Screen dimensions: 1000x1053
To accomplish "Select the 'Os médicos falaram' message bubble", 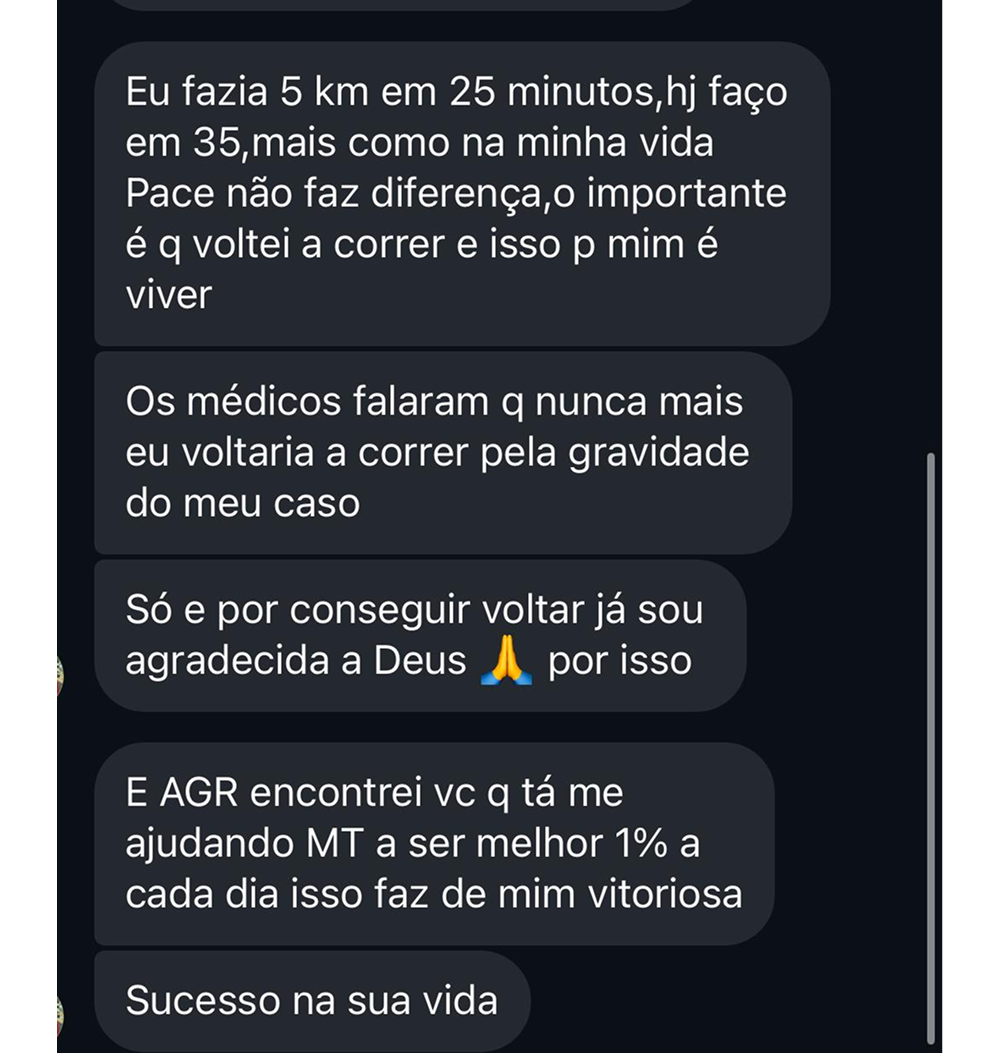I will point(440,452).
